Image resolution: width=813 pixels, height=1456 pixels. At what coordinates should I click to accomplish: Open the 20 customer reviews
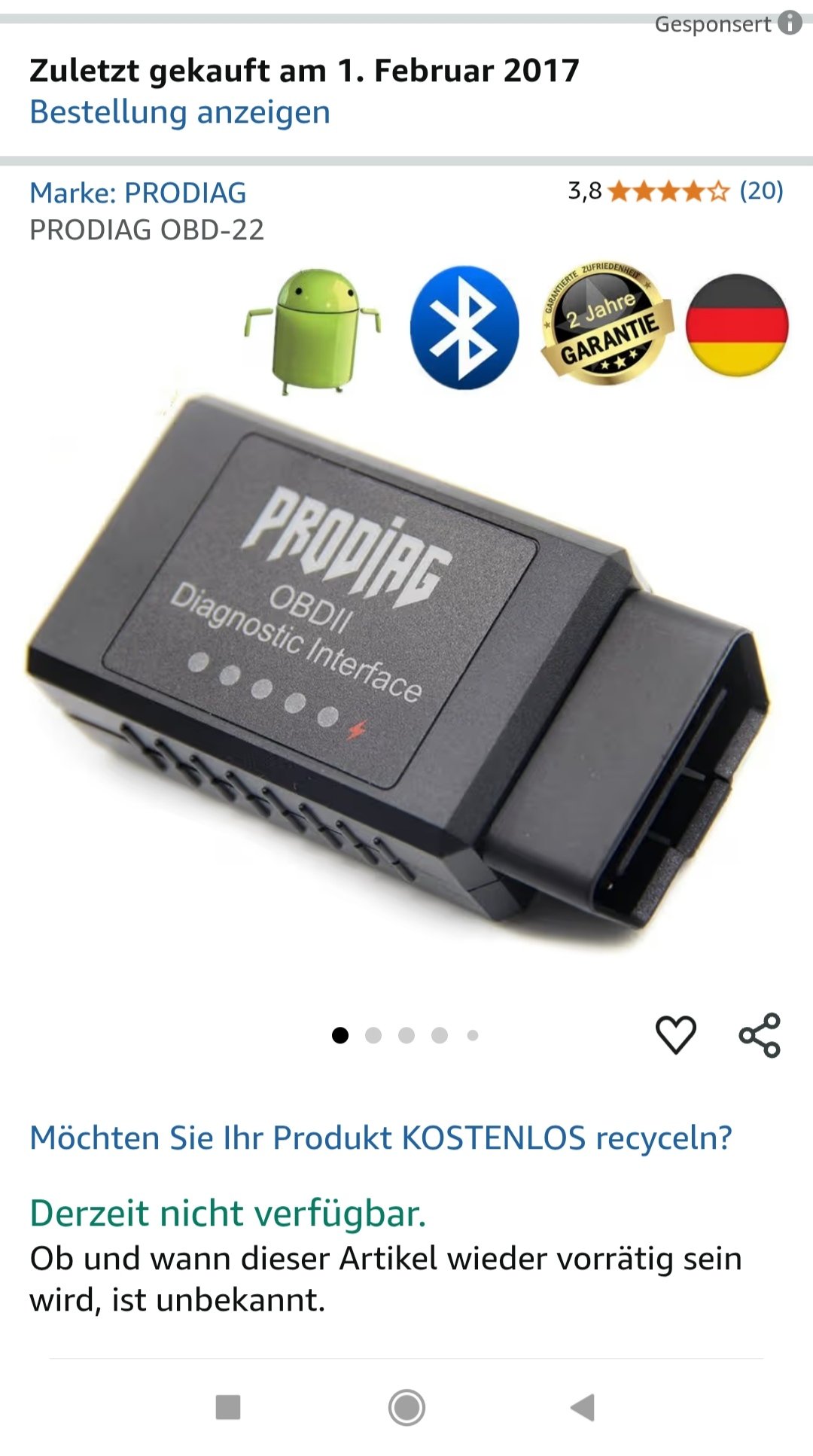(x=760, y=190)
